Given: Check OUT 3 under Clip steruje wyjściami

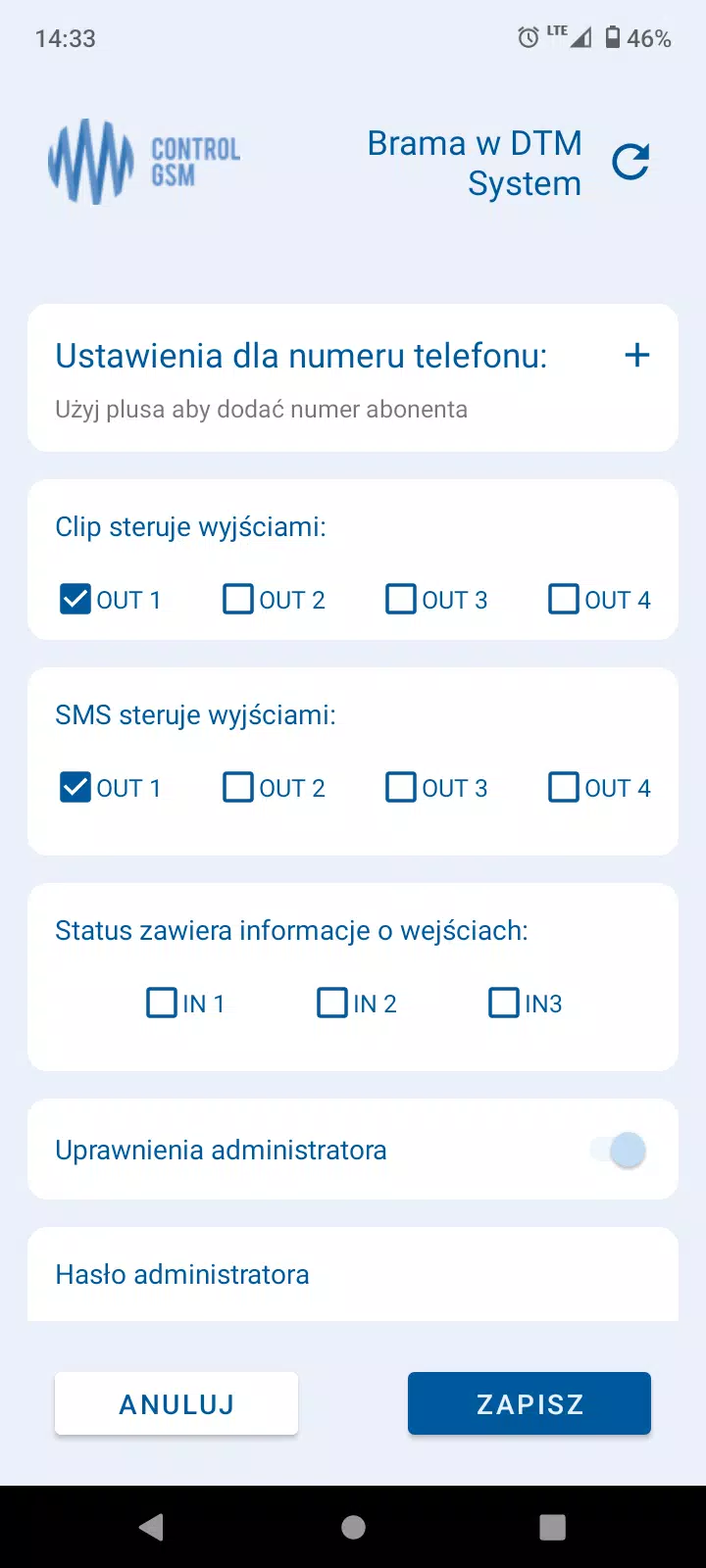Looking at the screenshot, I should coord(401,599).
